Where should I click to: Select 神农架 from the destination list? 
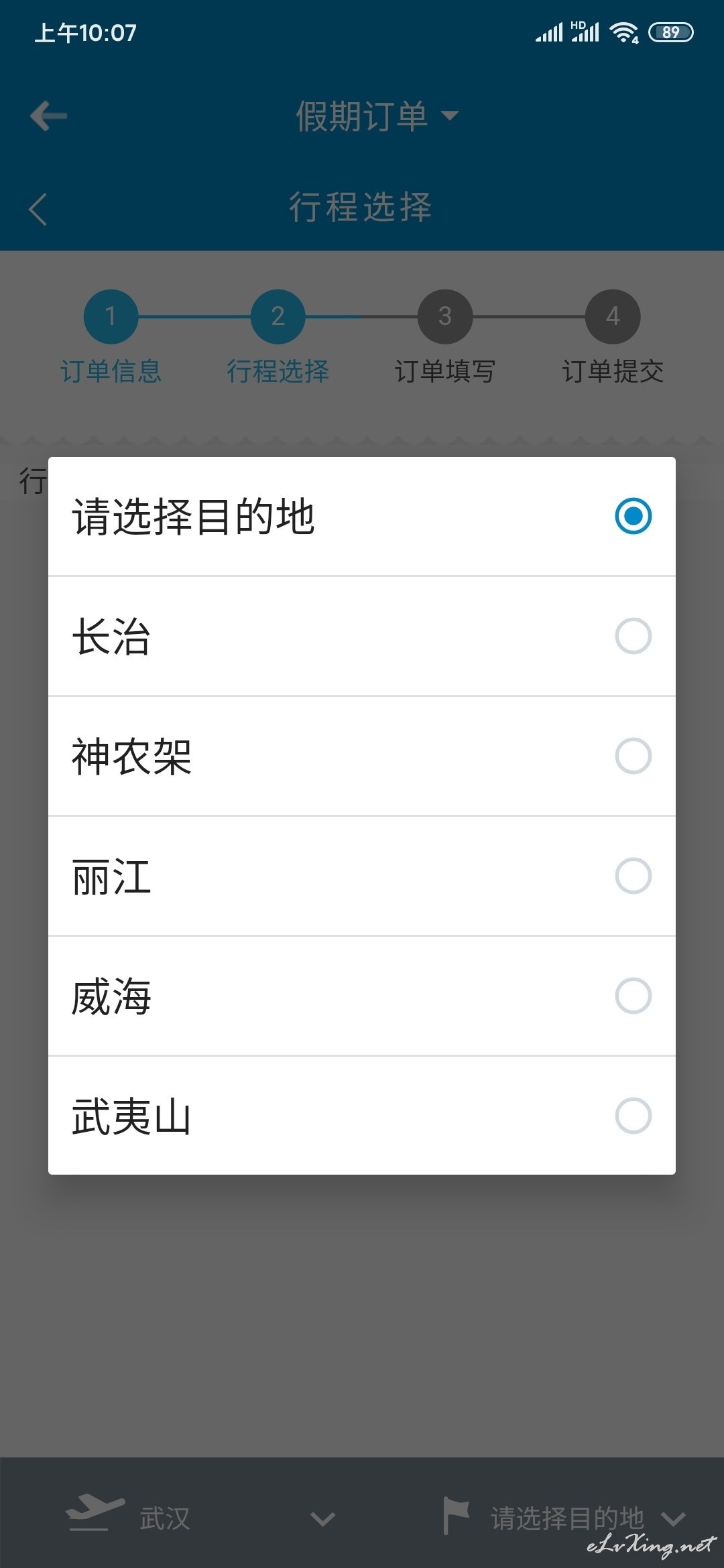click(x=362, y=756)
